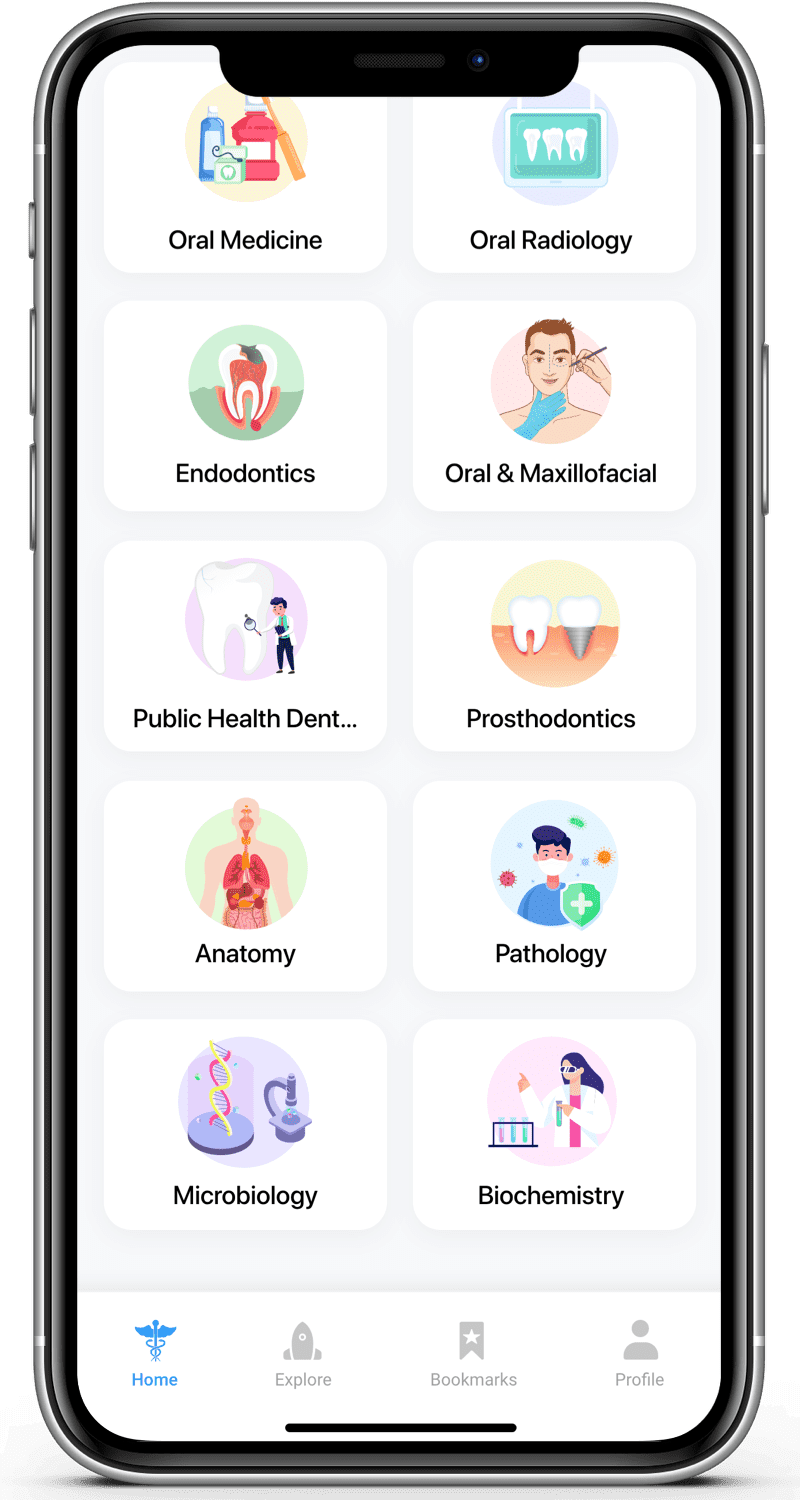800x1500 pixels.
Task: Open the Biochemistry subject
Action: (553, 1124)
